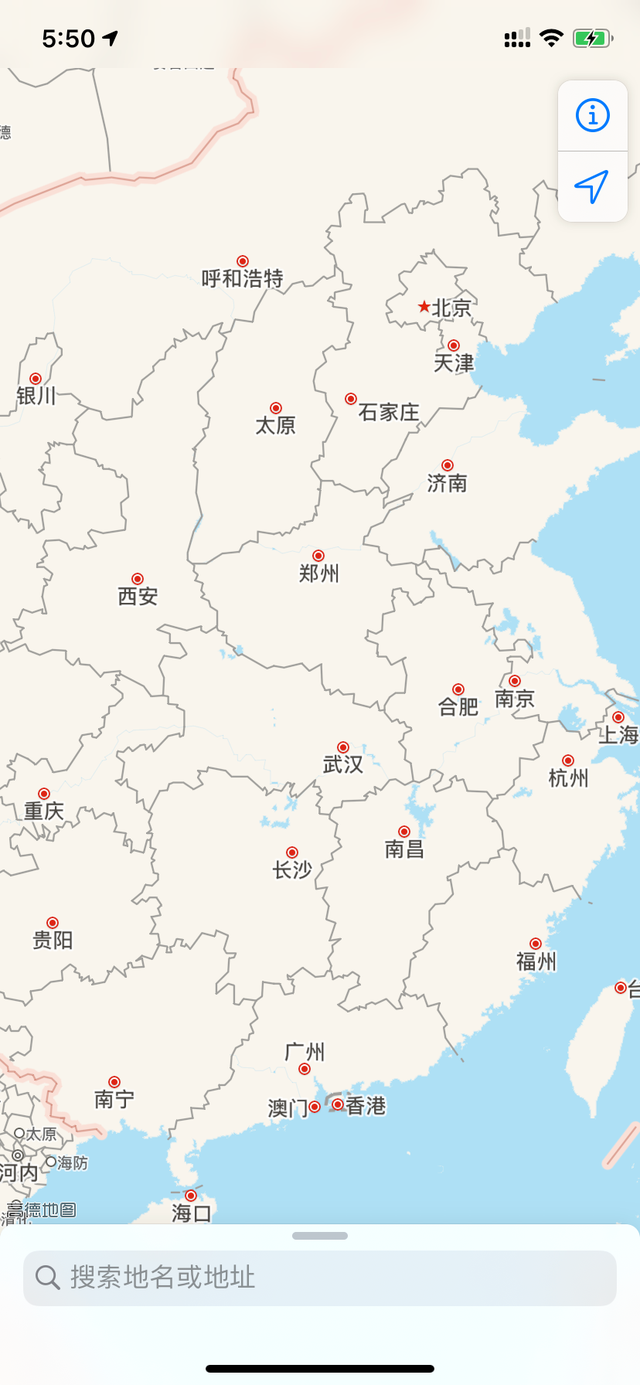Open the map info settings button
Viewport: 640px width, 1385px height.
tap(592, 116)
